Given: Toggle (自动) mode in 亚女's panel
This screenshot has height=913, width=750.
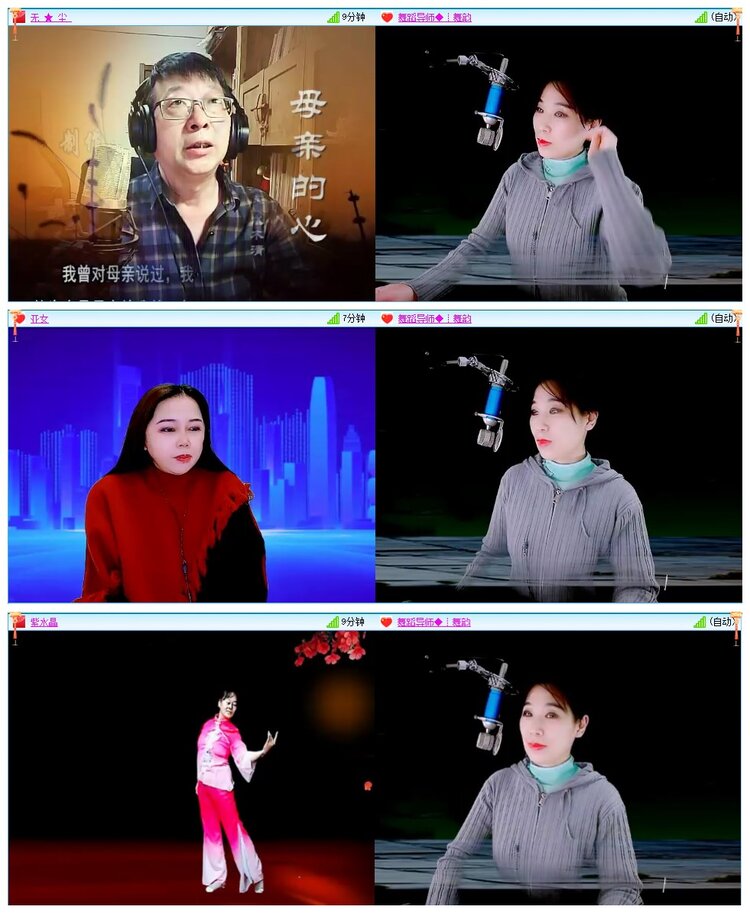Looking at the screenshot, I should pyautogui.click(x=725, y=318).
